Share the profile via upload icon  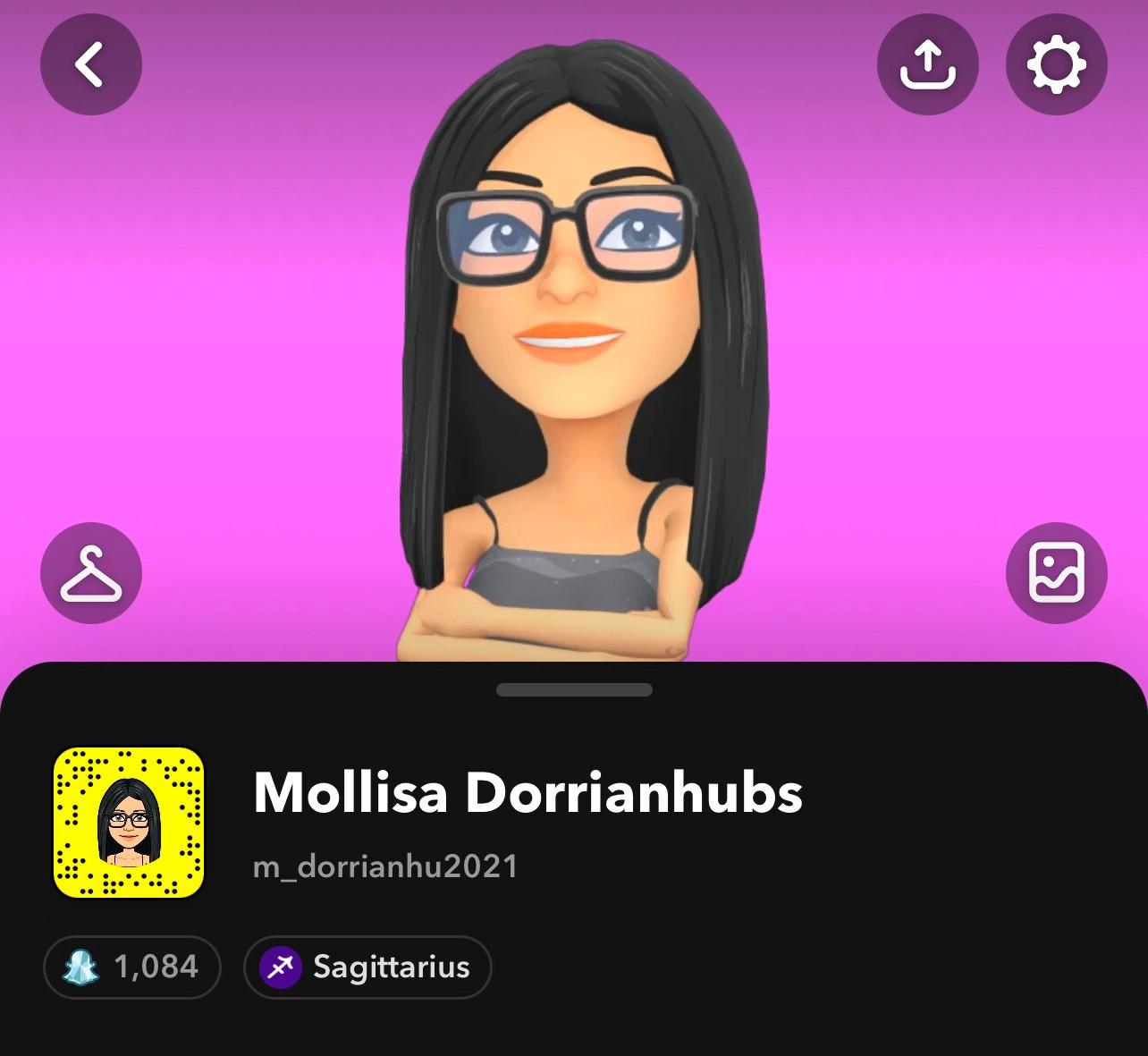pos(927,64)
